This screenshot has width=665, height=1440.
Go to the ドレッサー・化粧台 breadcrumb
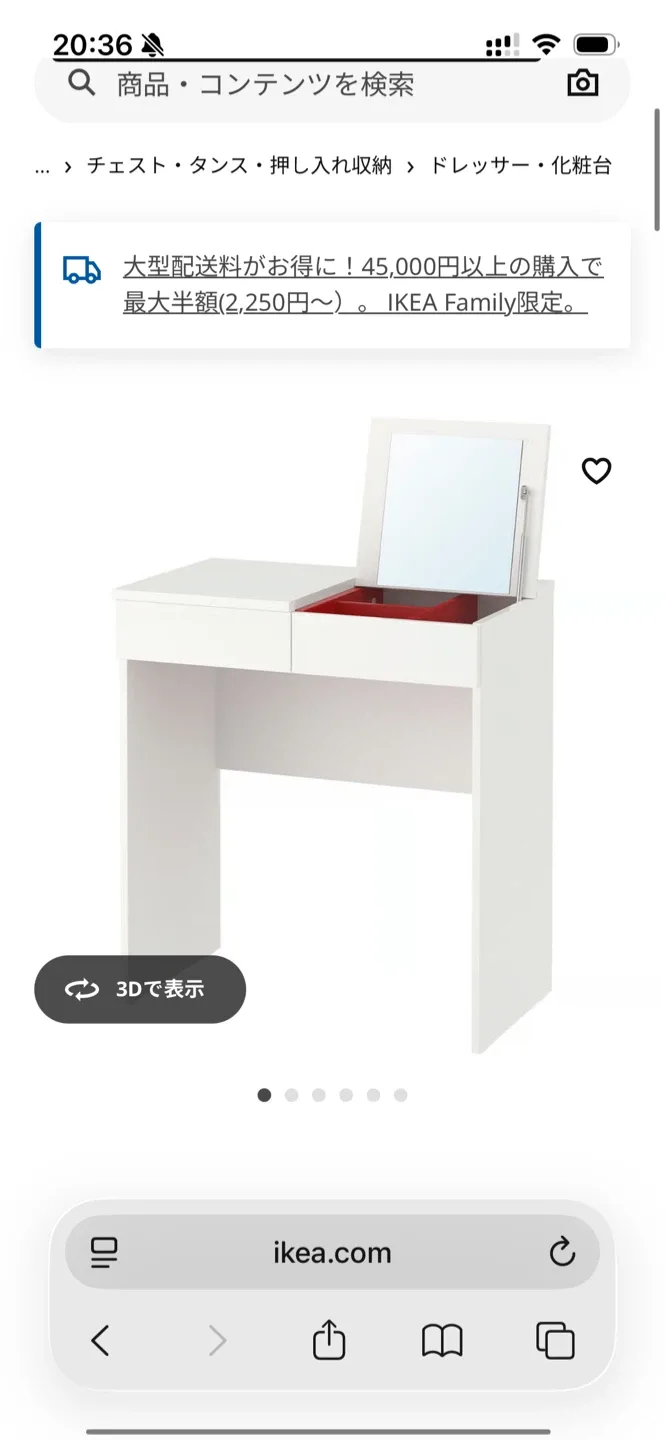click(x=520, y=166)
